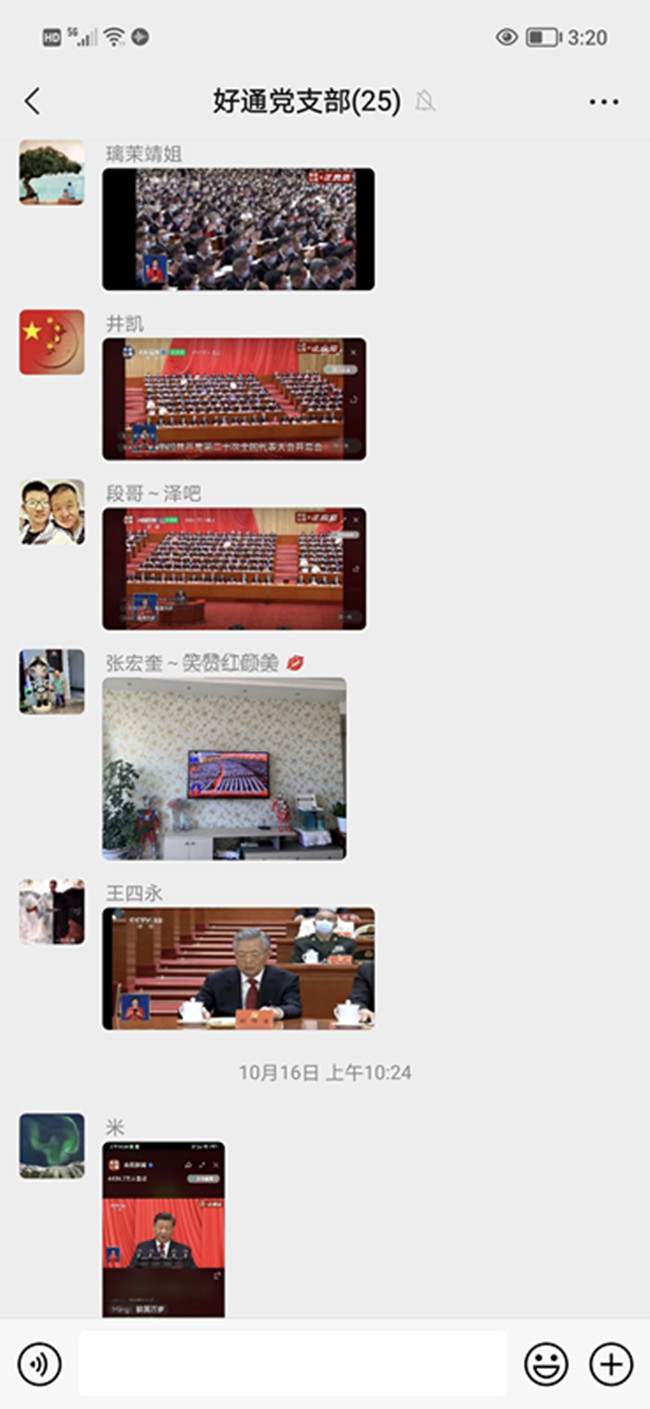Screen dimensions: 650x1409
Task: Open the emoji sticker panel
Action: click(546, 1364)
